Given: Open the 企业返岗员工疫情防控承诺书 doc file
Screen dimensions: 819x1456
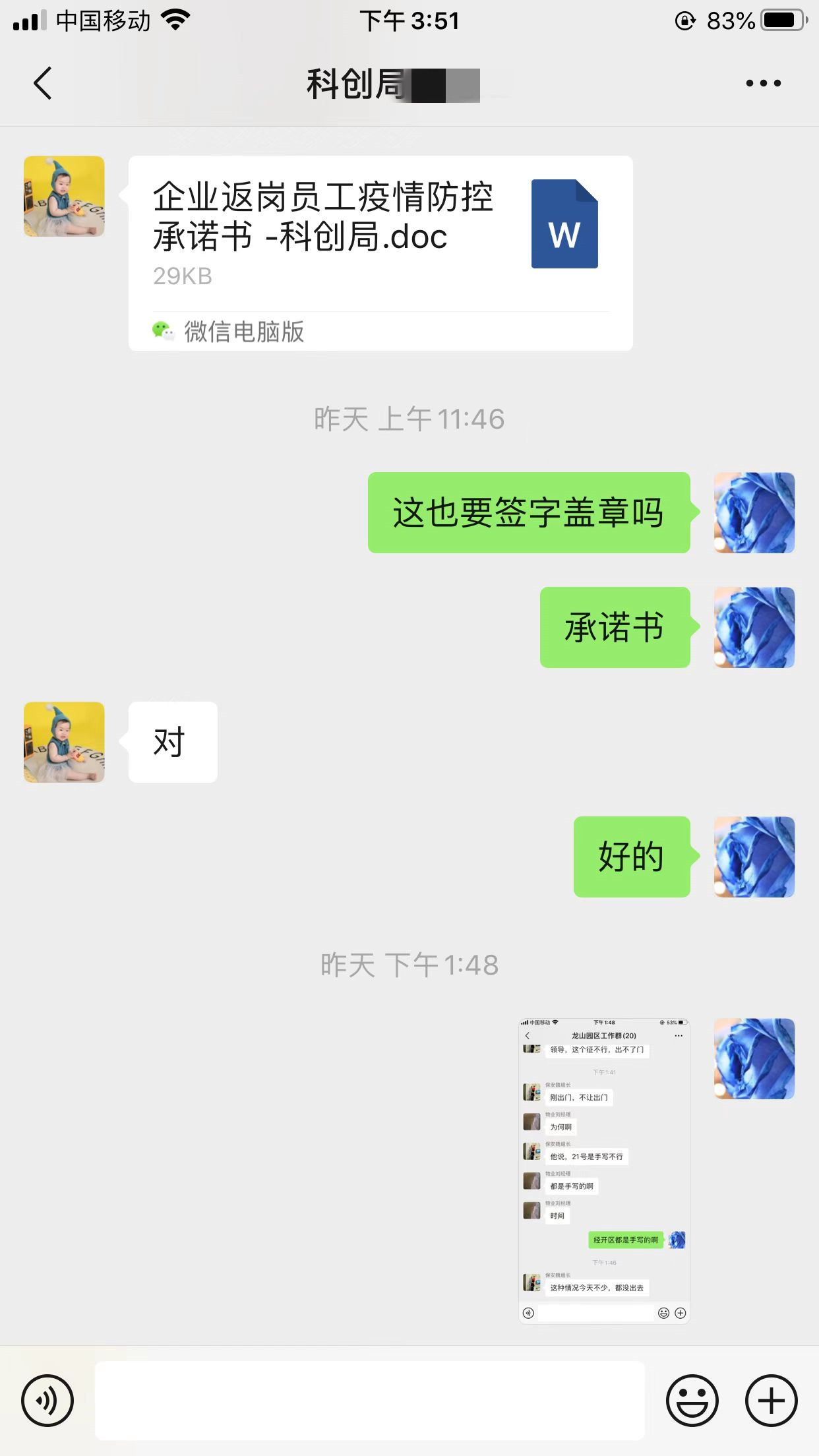Looking at the screenshot, I should (380, 253).
